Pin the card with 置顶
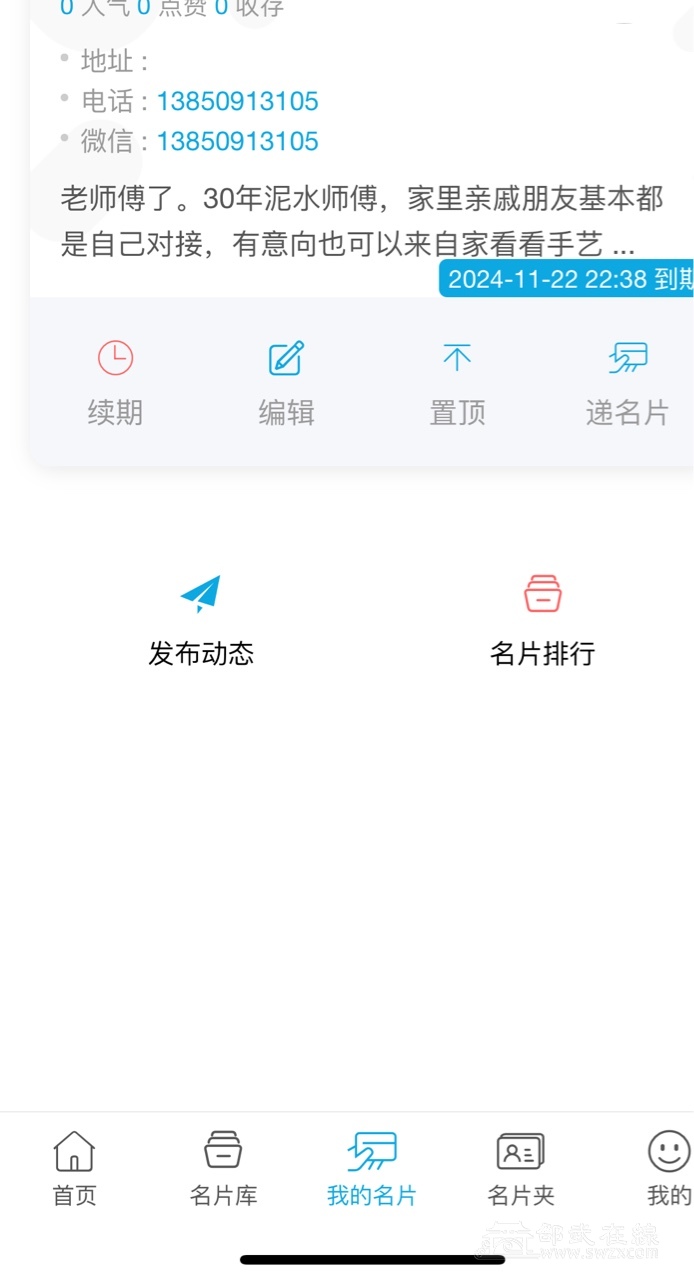The width and height of the screenshot is (694, 1280). (x=457, y=383)
